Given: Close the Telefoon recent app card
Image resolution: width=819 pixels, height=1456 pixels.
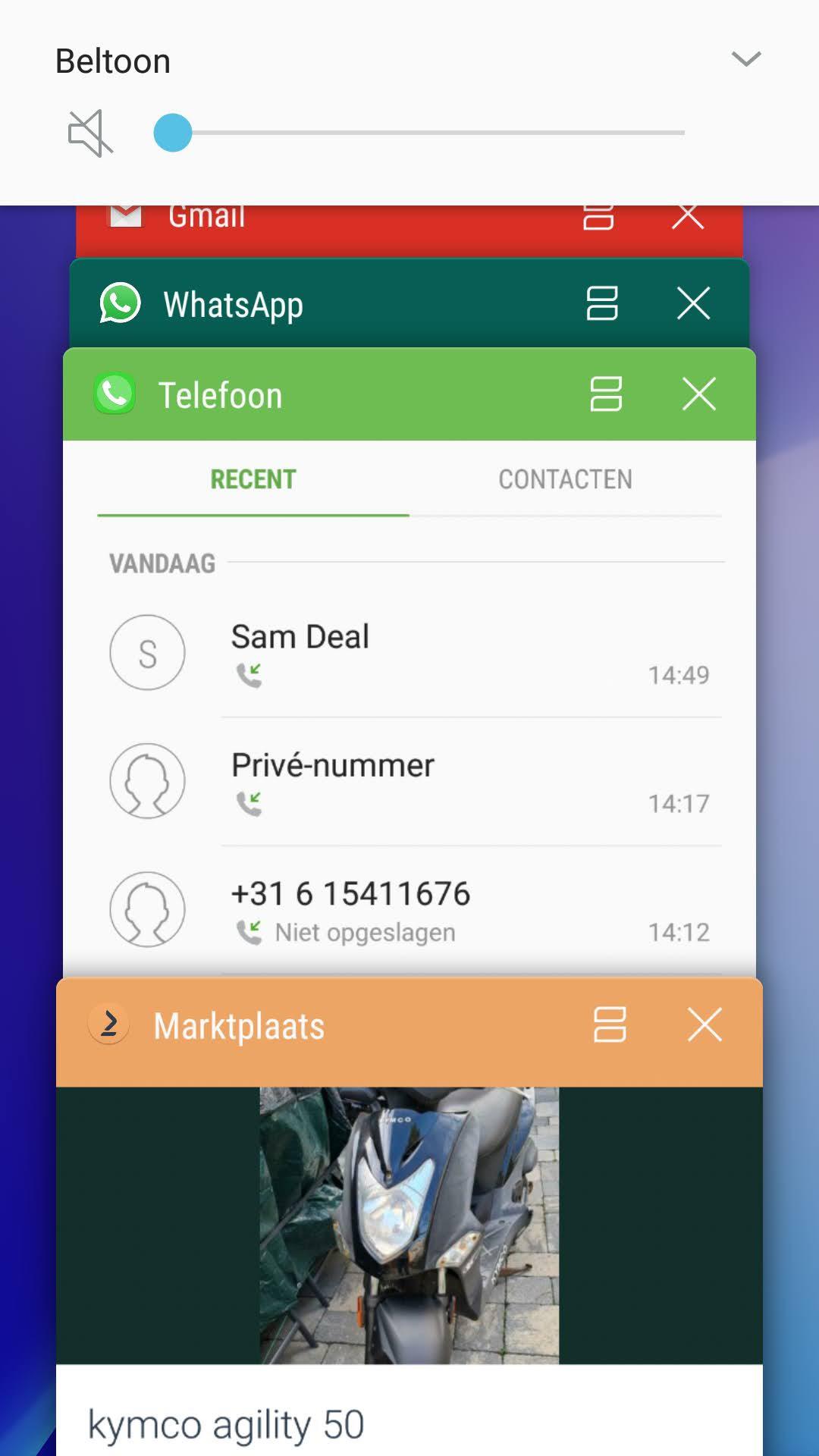Looking at the screenshot, I should pos(698,394).
